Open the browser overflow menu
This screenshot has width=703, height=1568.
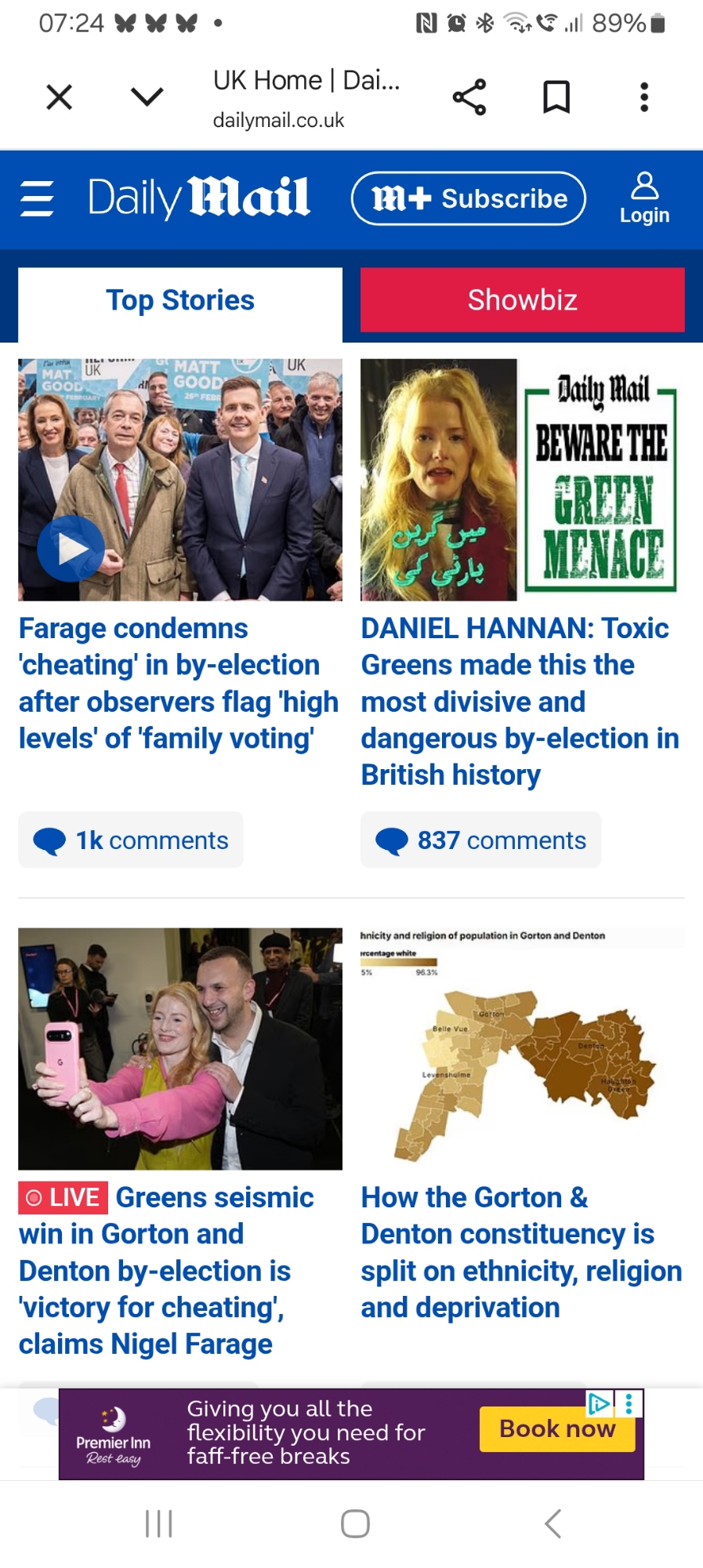coord(643,97)
